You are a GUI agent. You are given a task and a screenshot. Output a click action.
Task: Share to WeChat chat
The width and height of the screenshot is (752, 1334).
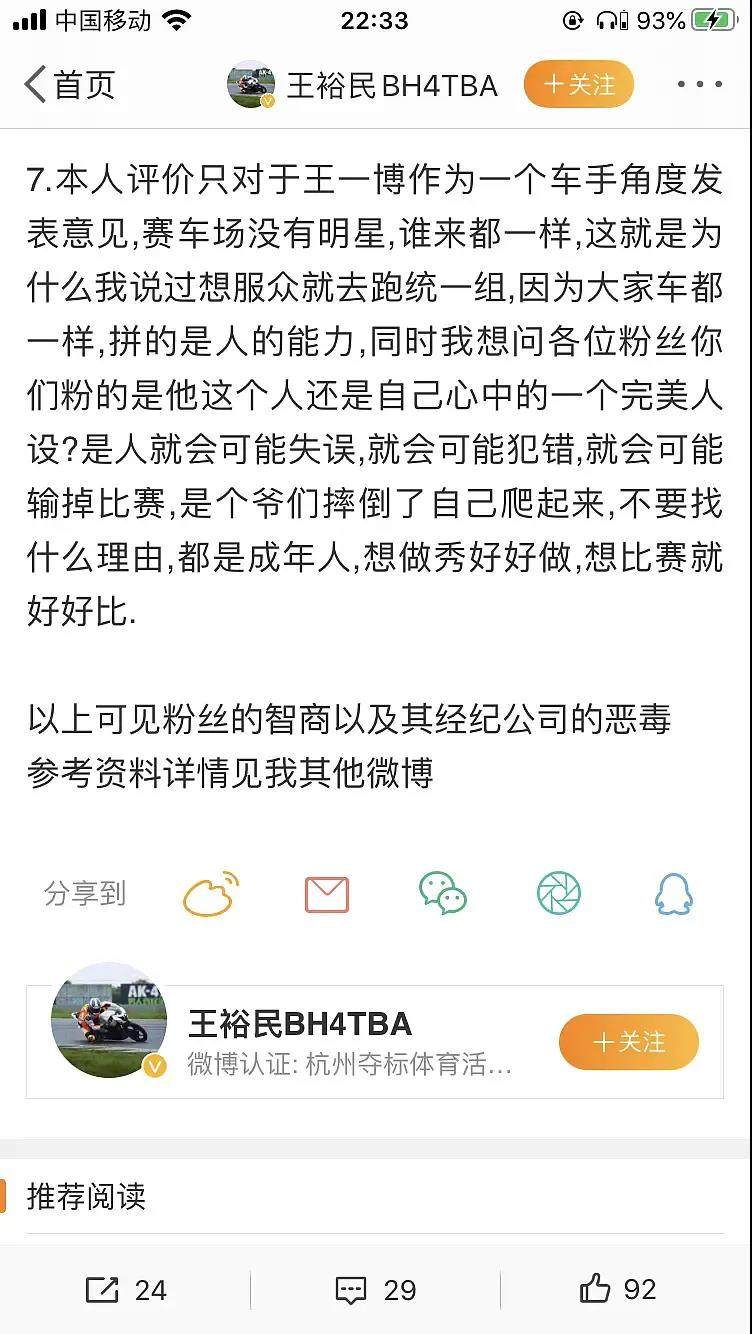click(x=442, y=893)
